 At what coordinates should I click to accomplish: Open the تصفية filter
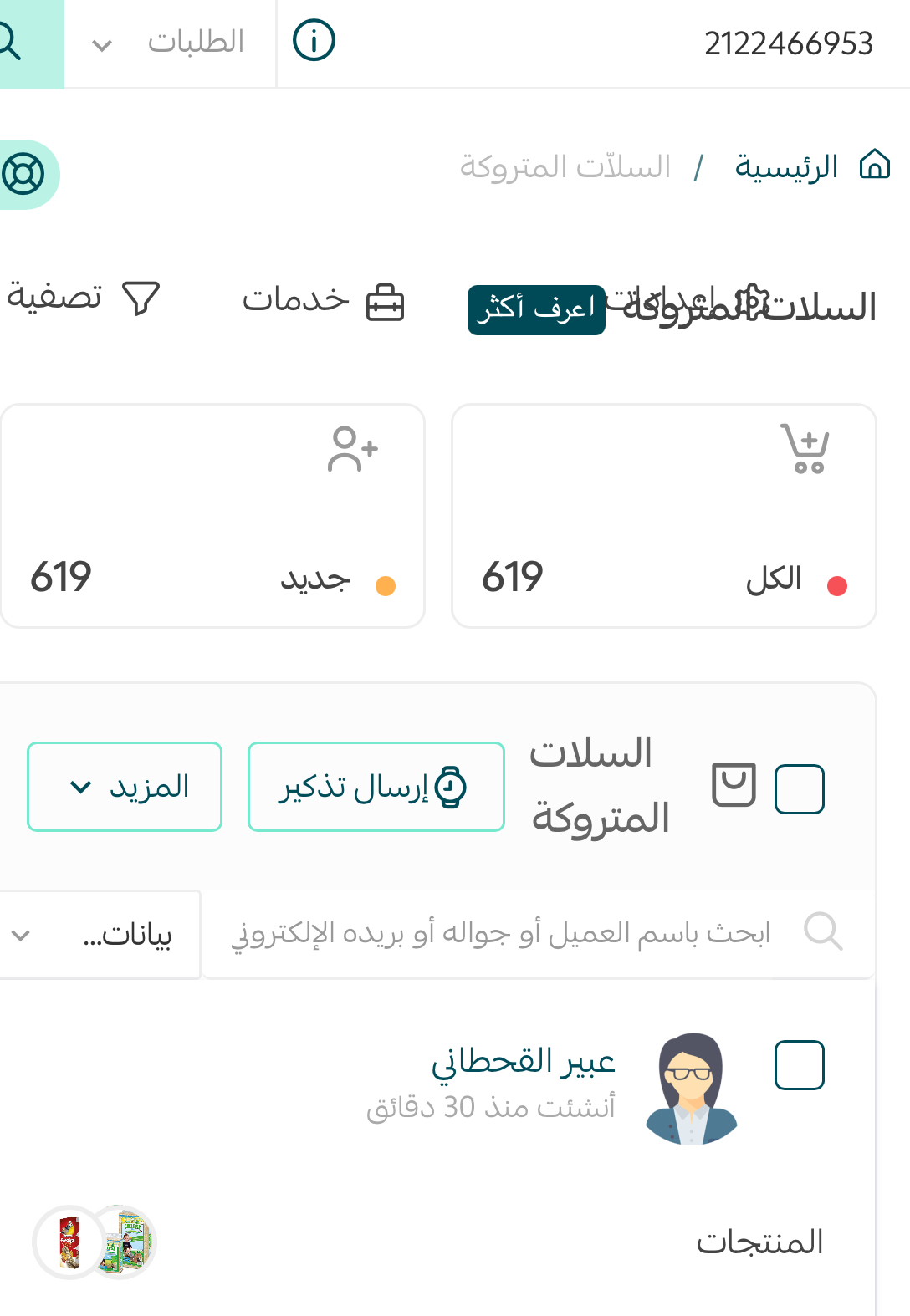(x=82, y=298)
